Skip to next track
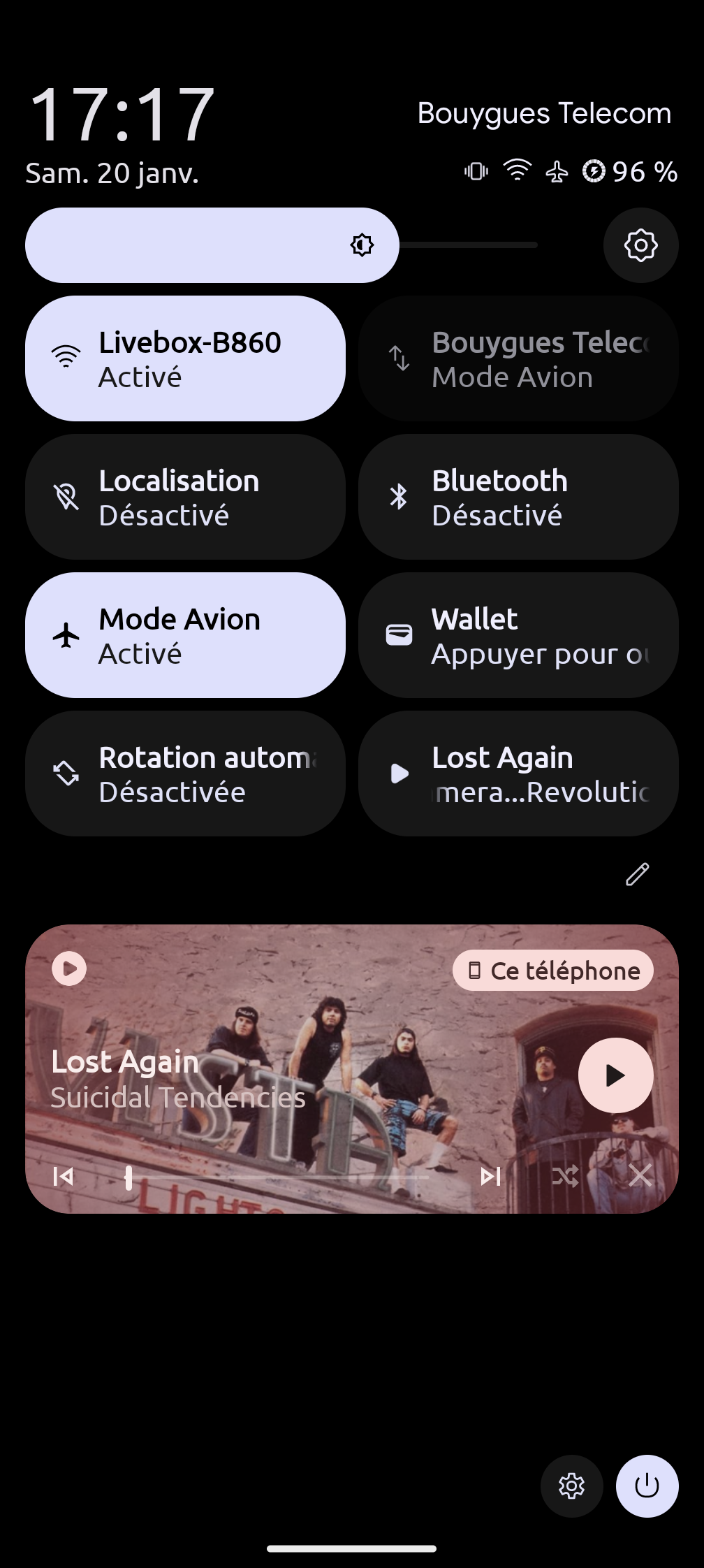The image size is (704, 1568). tap(491, 1177)
